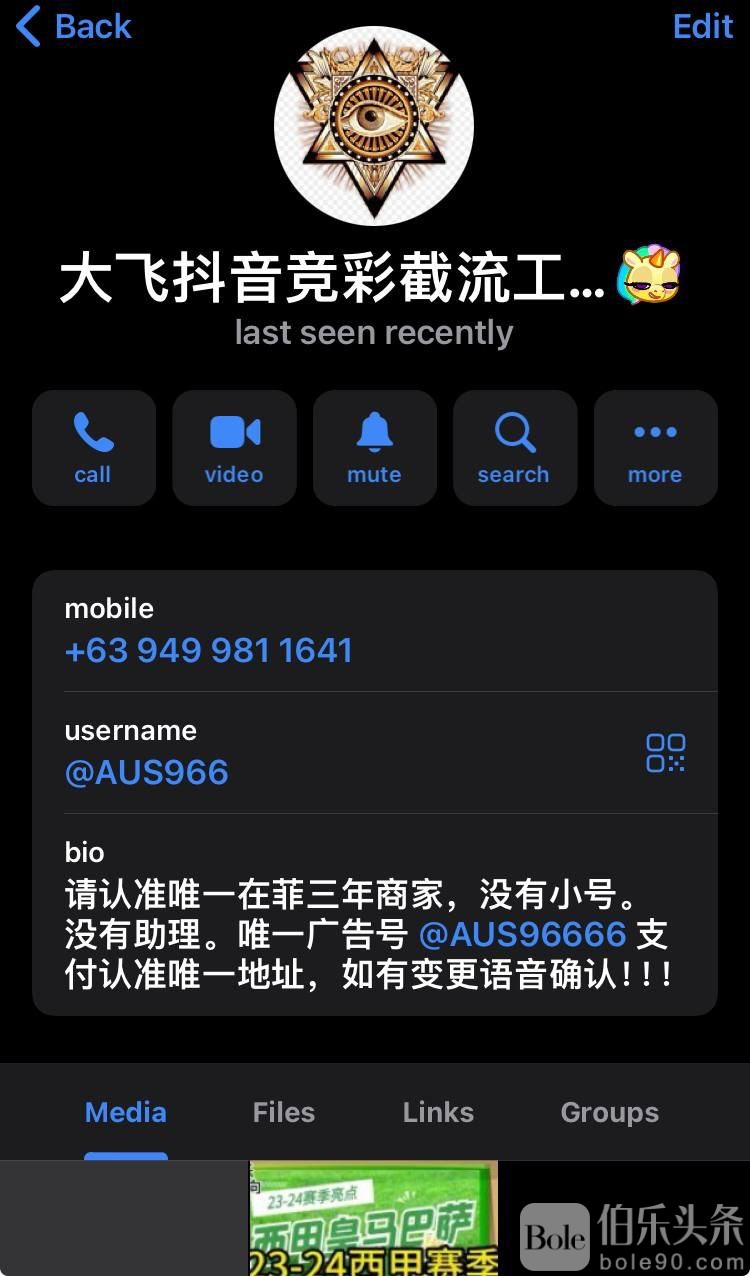This screenshot has height=1276, width=750.
Task: Select the Media tab
Action: click(126, 1112)
